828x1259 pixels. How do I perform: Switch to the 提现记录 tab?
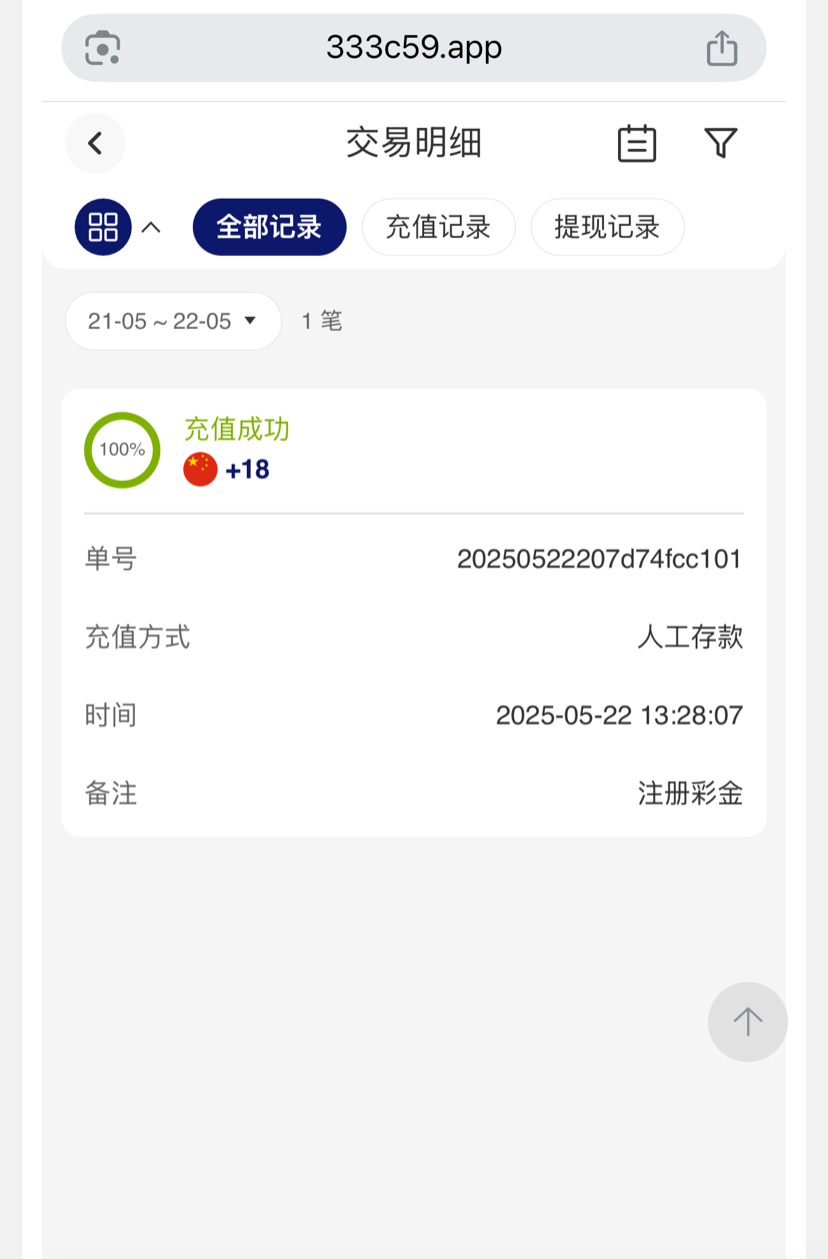point(607,227)
